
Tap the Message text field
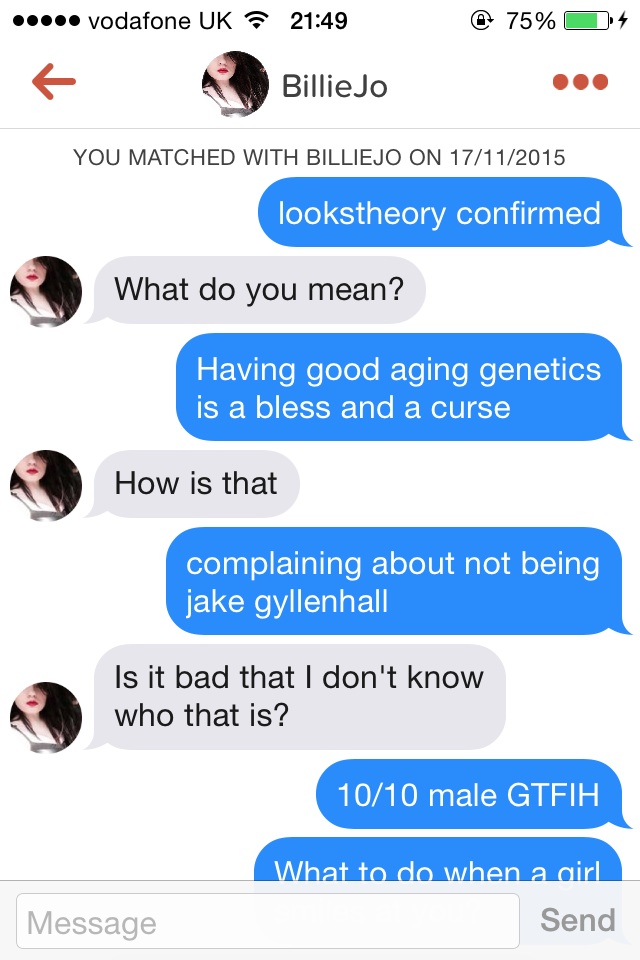pos(267,921)
